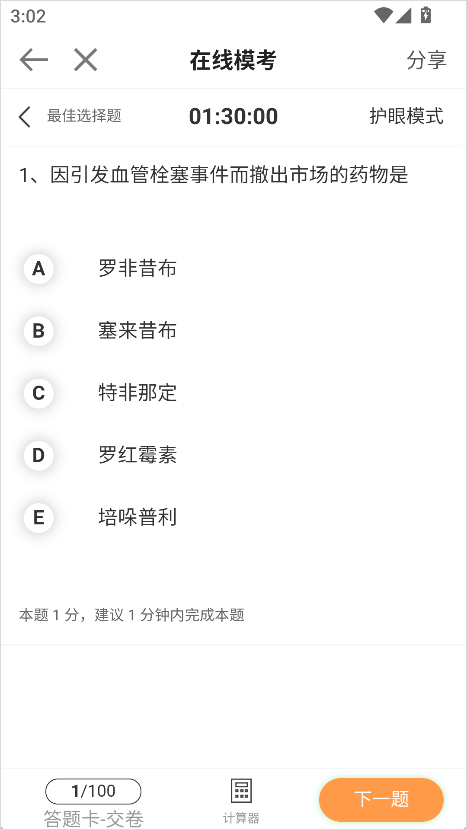Open the 答题卡-交卷 answer sheet
The height and width of the screenshot is (830, 467).
point(93,802)
